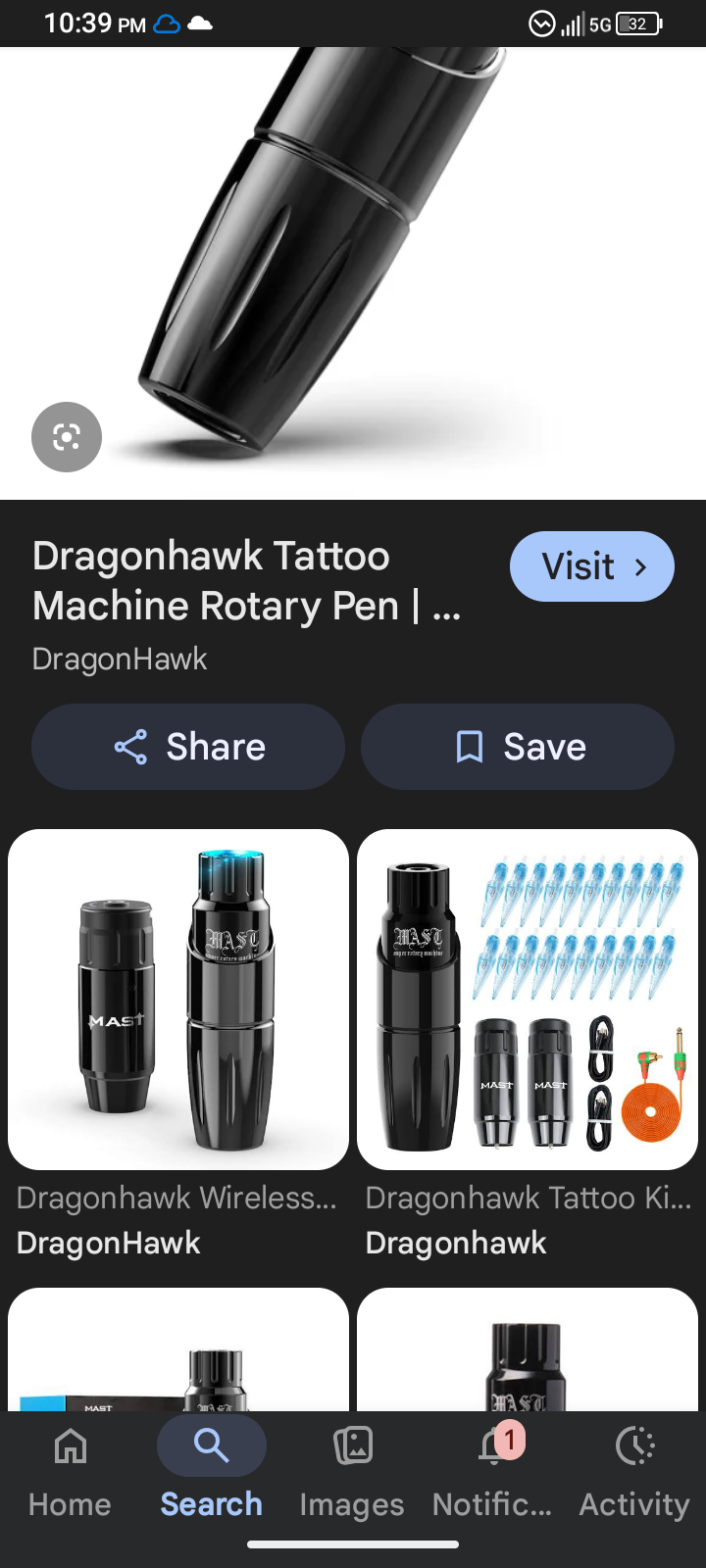Open the Dragonhawk Tattoo Machine Rotary Pen title
Image resolution: width=706 pixels, height=1568 pixels.
(x=247, y=581)
